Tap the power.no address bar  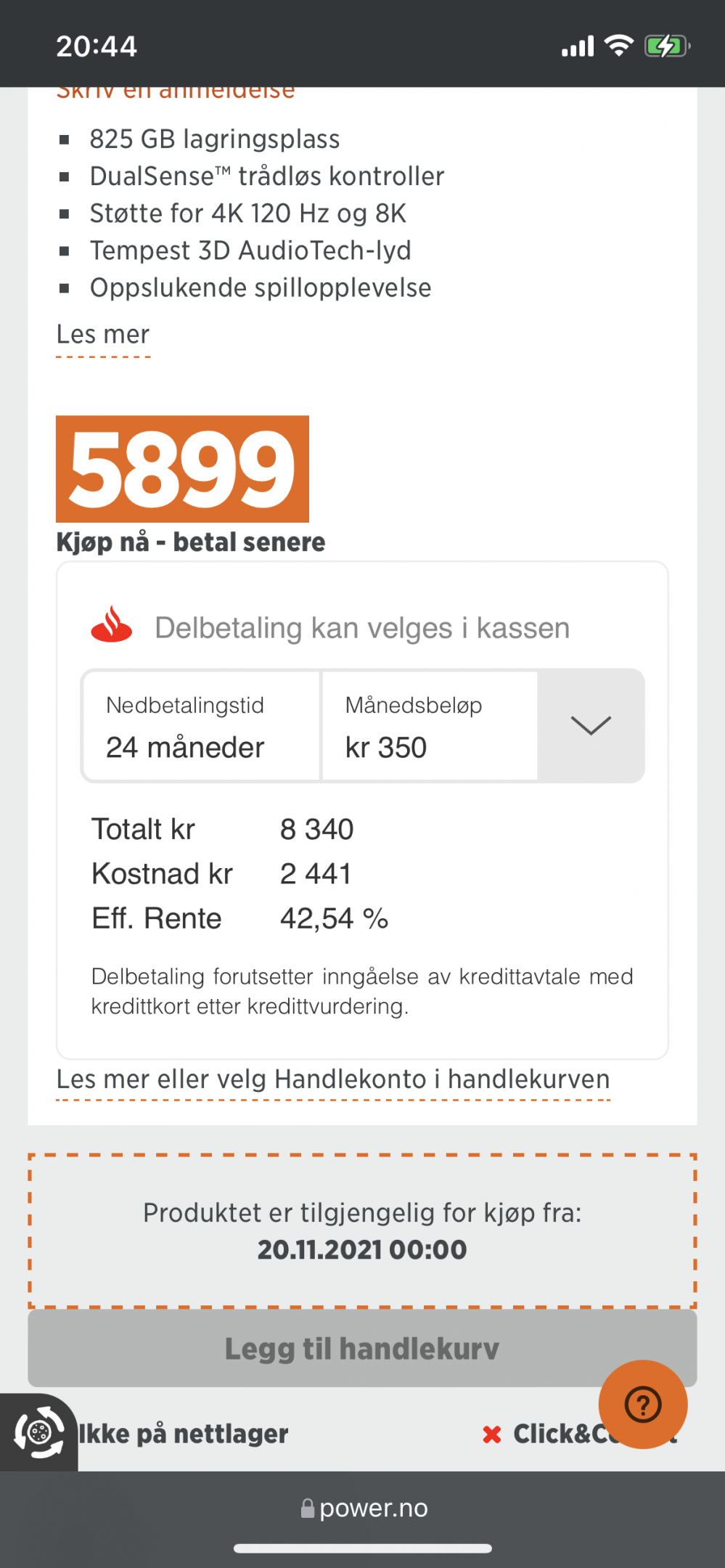364,1508
